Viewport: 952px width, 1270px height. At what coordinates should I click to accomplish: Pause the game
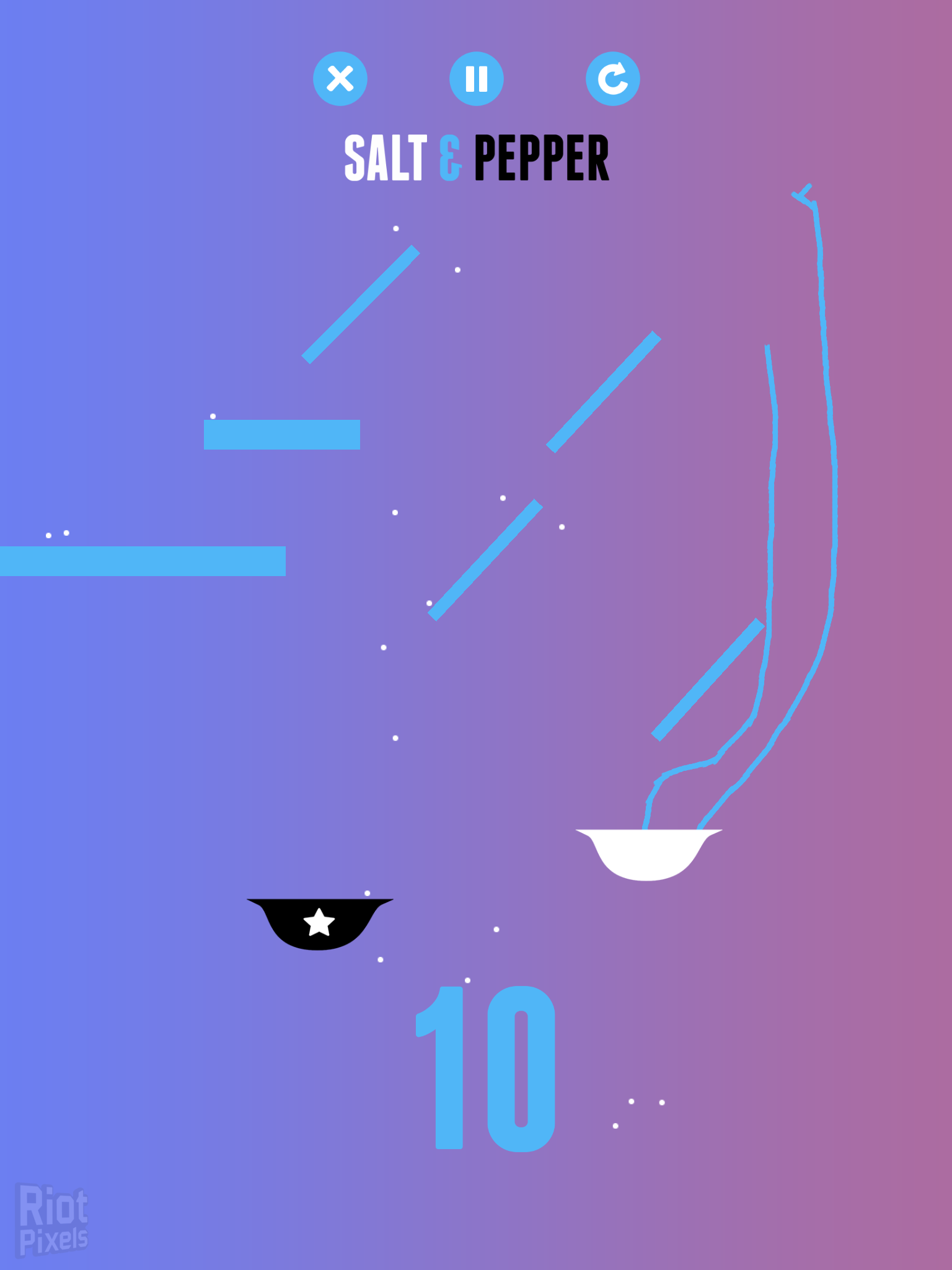pos(476,79)
